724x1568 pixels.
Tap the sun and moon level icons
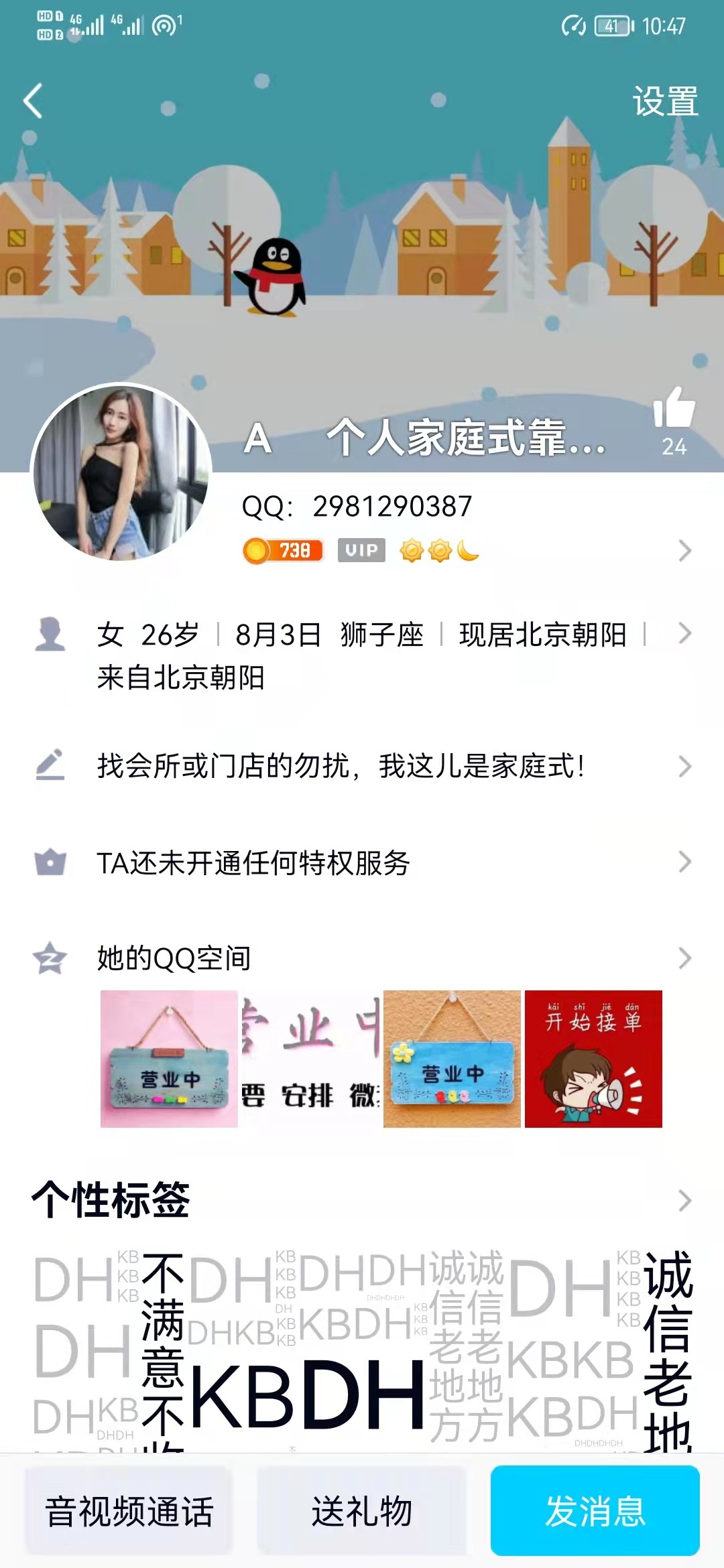440,551
